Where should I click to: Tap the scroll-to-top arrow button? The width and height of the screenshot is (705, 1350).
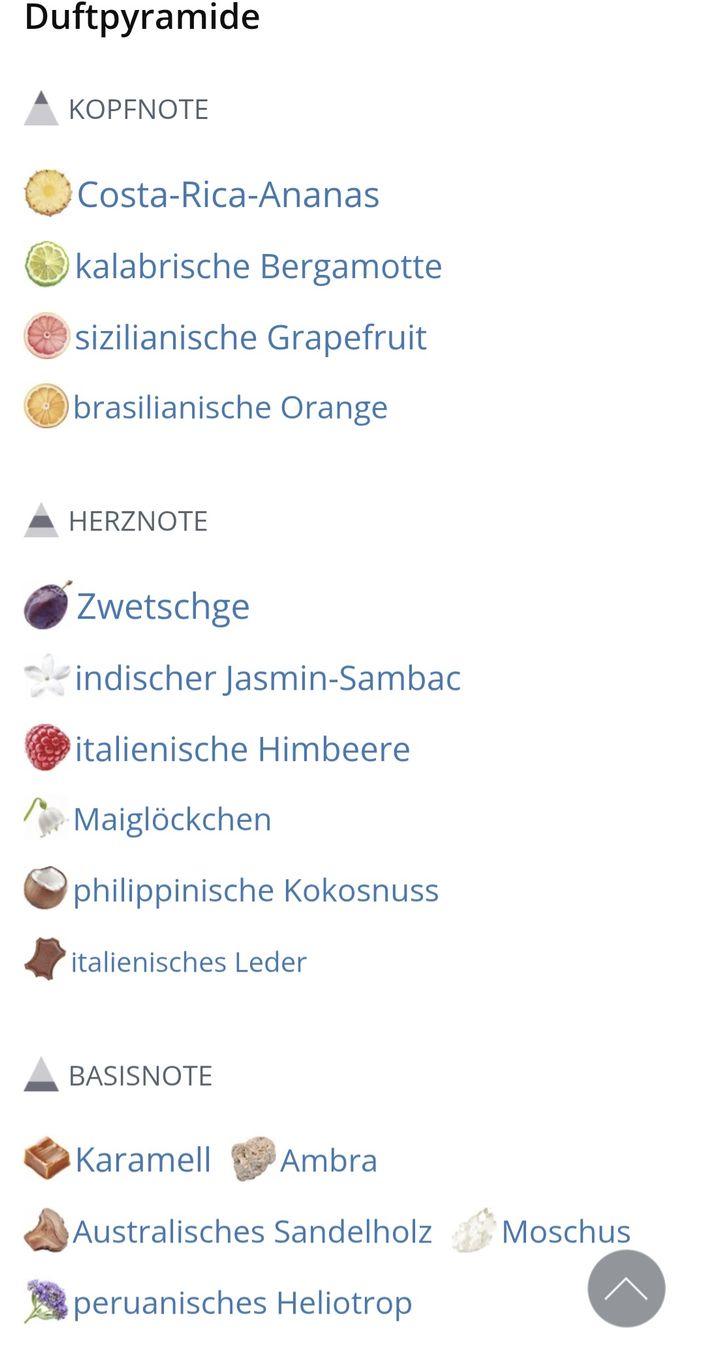pyautogui.click(x=626, y=1288)
